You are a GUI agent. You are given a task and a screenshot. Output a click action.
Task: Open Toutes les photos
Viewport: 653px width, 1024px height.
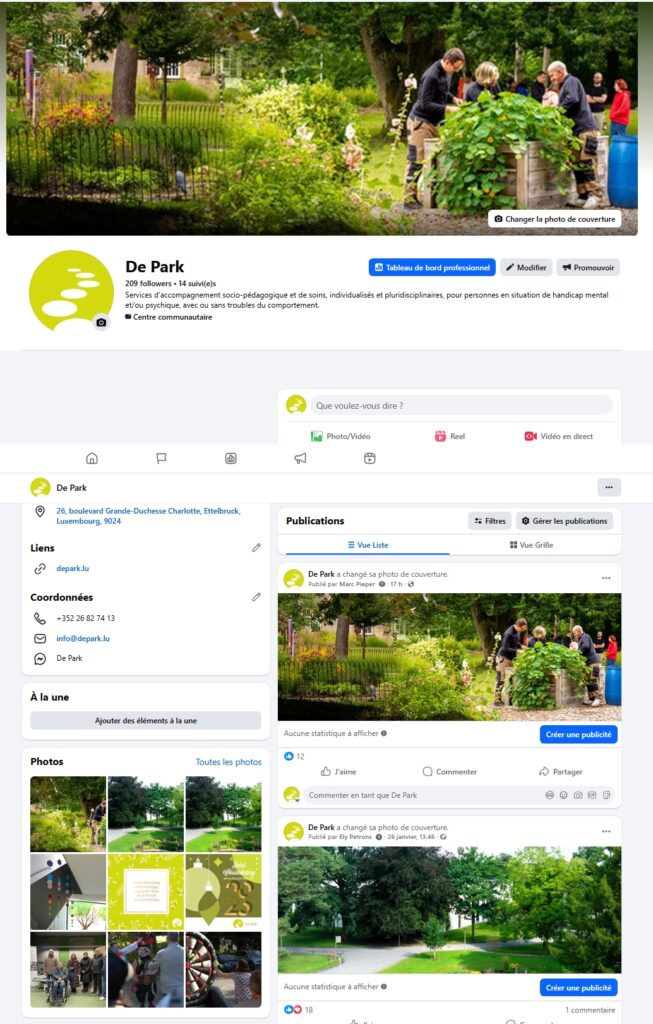(x=228, y=762)
